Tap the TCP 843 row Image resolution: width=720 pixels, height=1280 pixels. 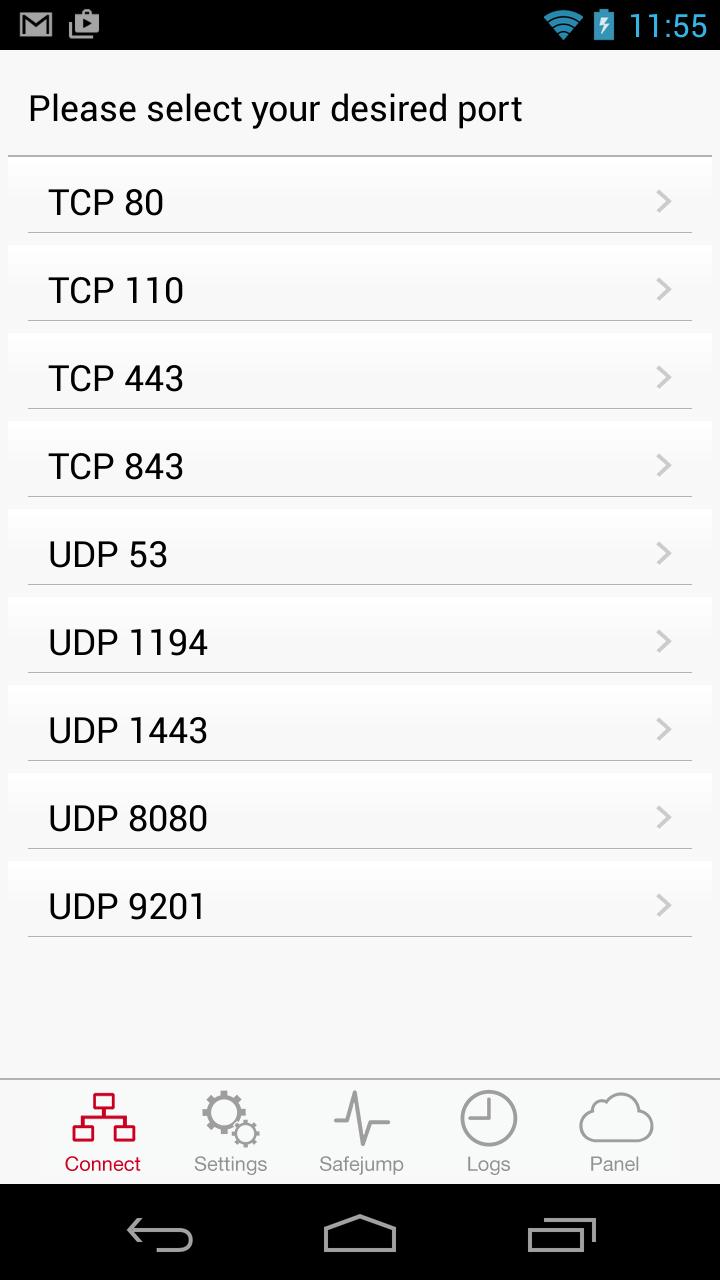[360, 466]
